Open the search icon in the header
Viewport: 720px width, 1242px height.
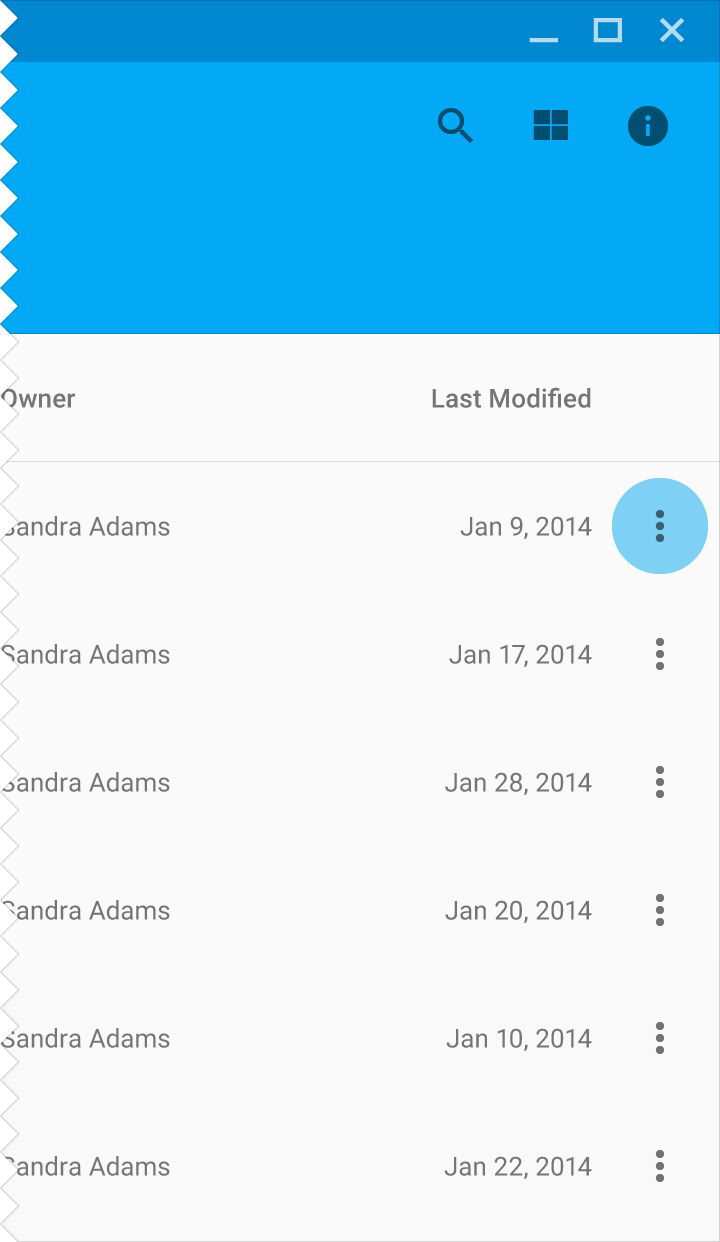click(455, 126)
